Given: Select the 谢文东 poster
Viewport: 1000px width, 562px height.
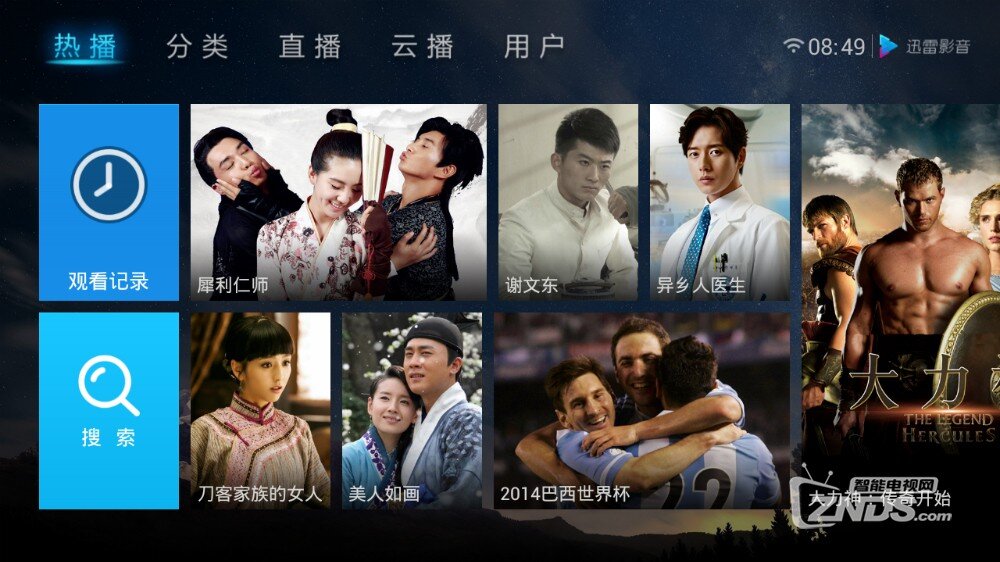Looking at the screenshot, I should [x=568, y=203].
